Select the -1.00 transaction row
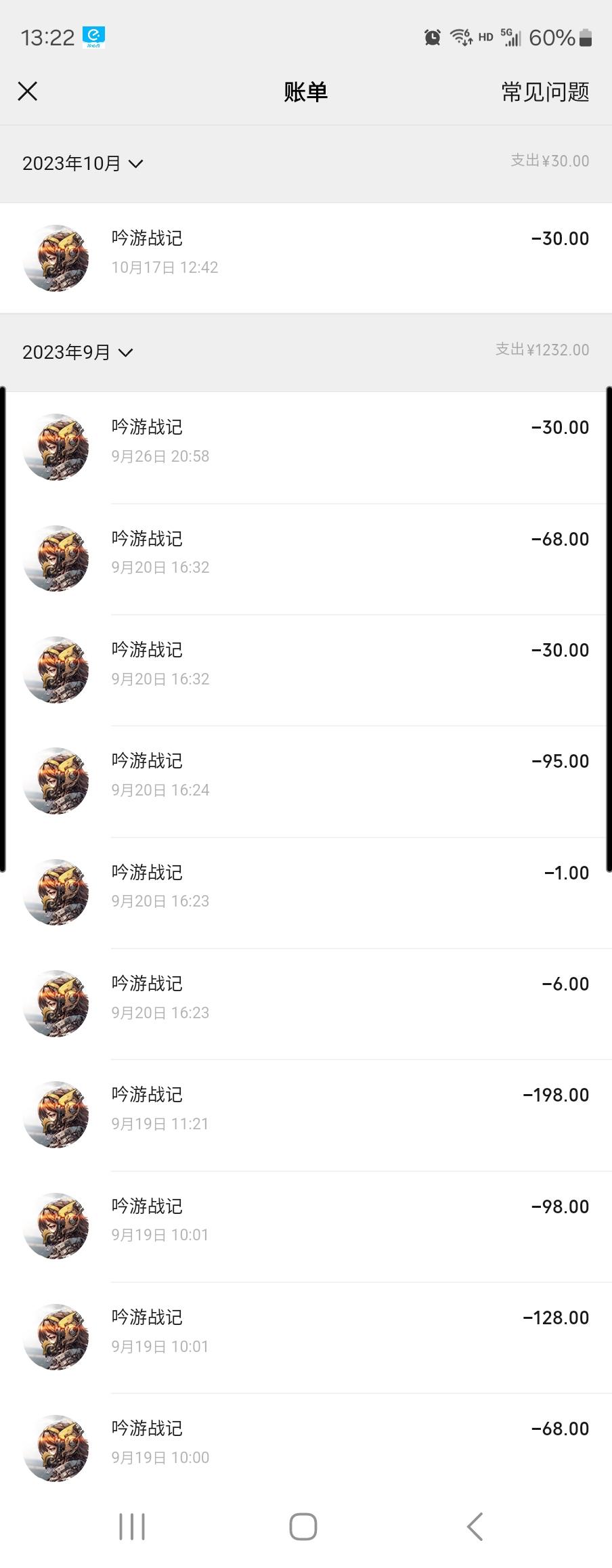This screenshot has height=1568, width=612. click(x=305, y=887)
